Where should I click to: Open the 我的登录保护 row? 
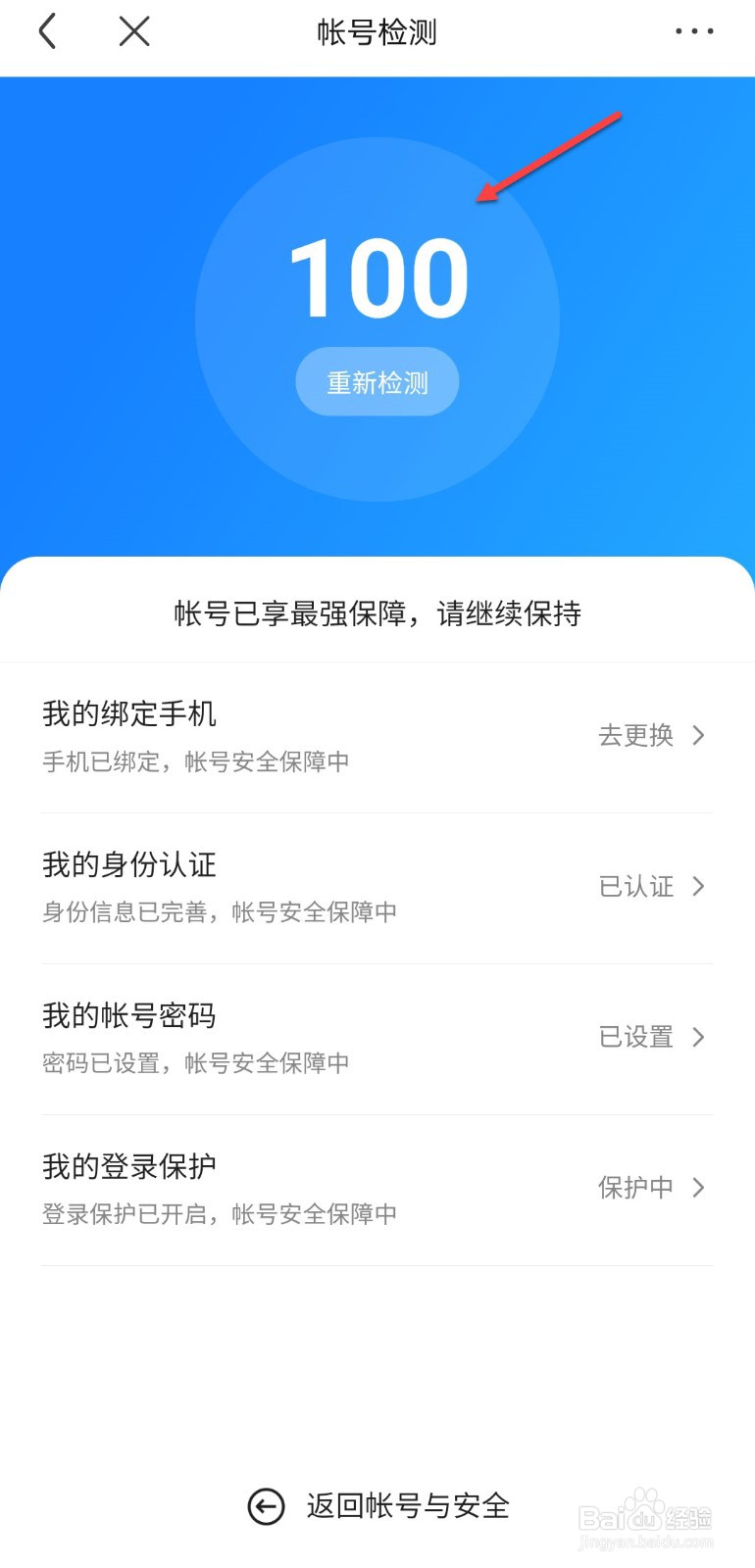[x=377, y=1190]
